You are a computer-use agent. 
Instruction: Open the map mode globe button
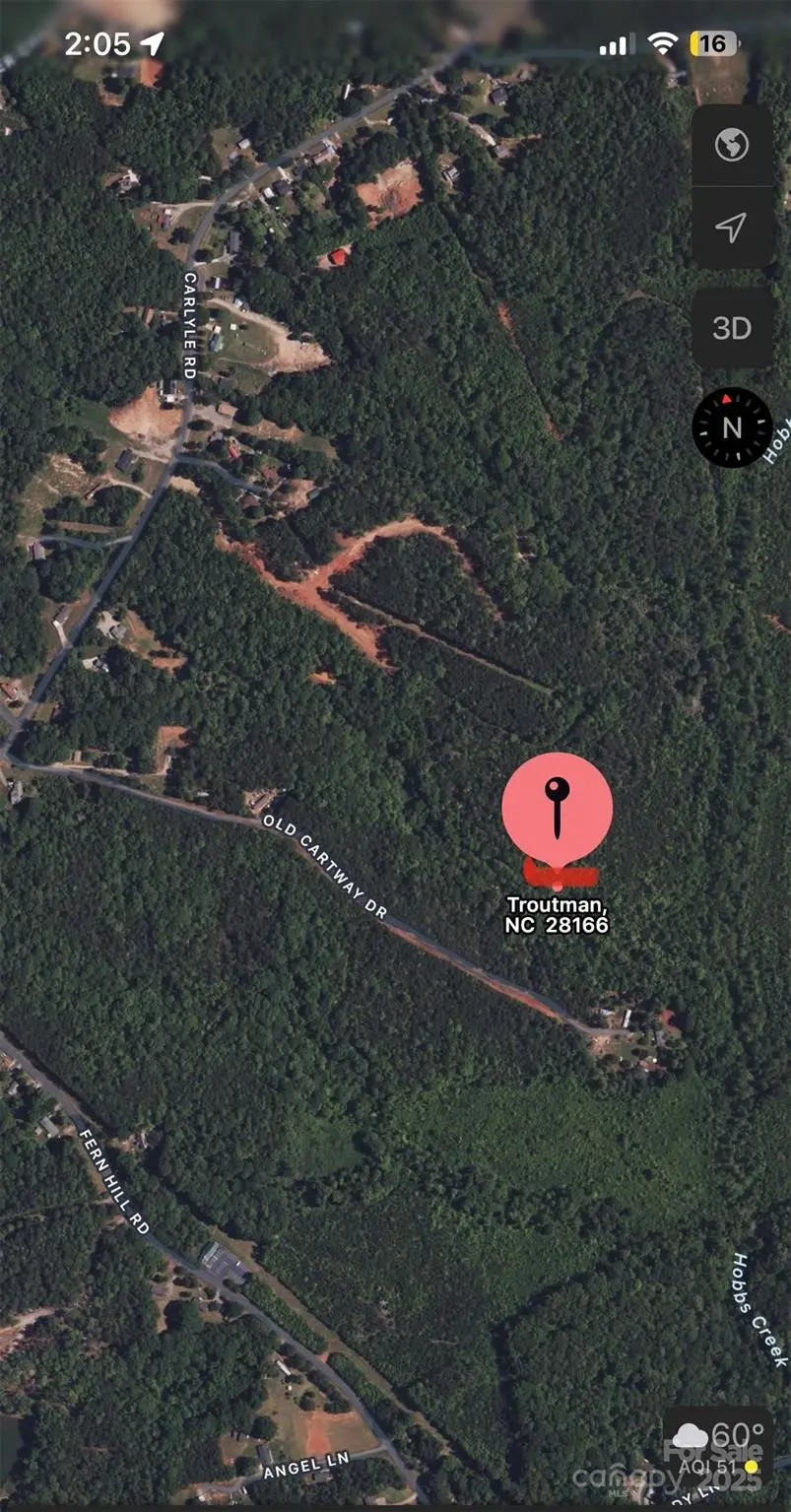point(731,146)
